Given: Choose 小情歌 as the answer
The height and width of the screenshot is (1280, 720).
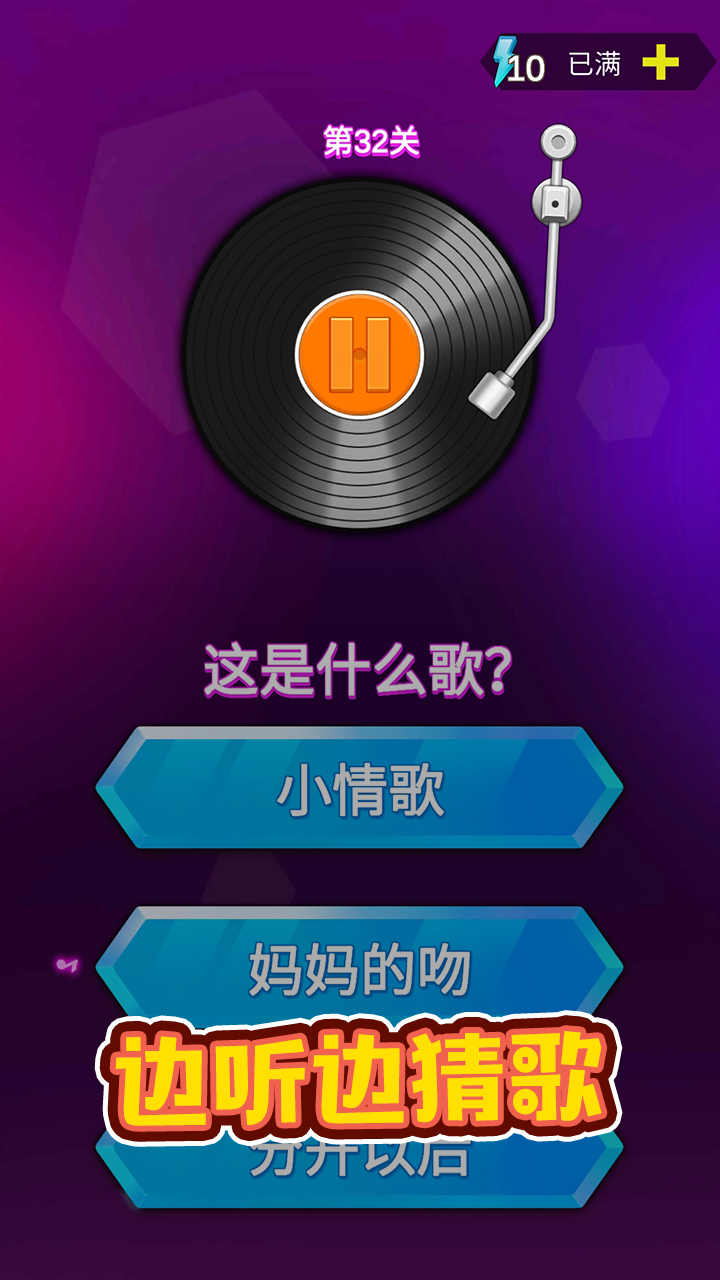Looking at the screenshot, I should tap(359, 790).
